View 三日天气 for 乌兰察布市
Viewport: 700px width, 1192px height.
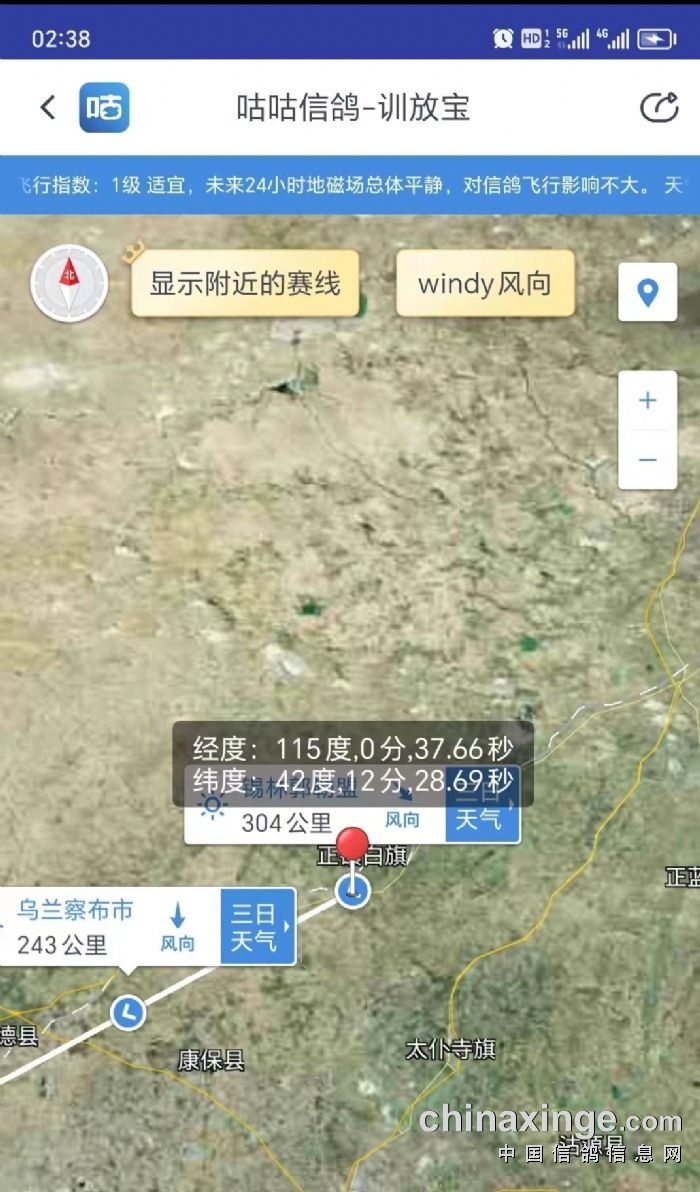pyautogui.click(x=257, y=927)
